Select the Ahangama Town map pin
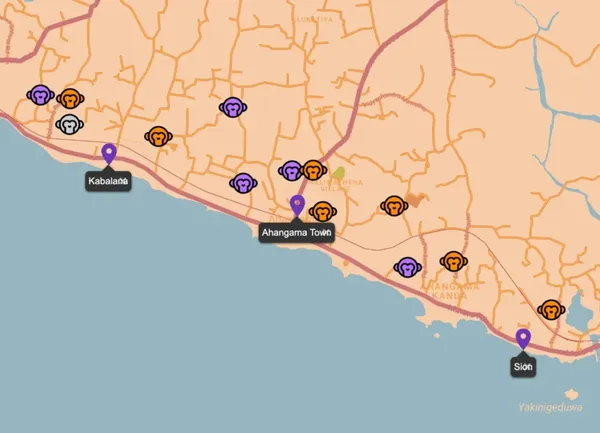Viewport: 600px width, 433px height. pos(296,205)
